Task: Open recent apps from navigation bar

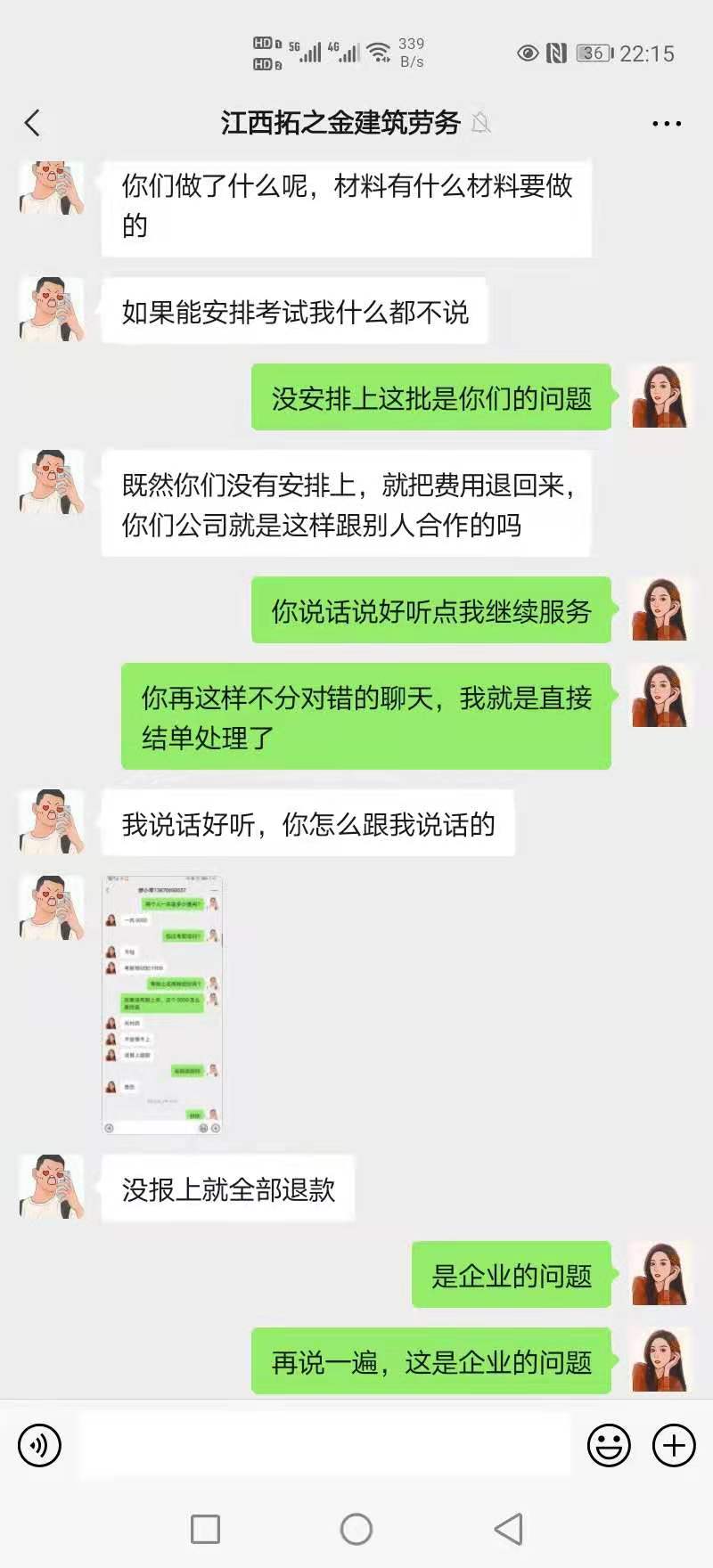Action: (206, 1530)
